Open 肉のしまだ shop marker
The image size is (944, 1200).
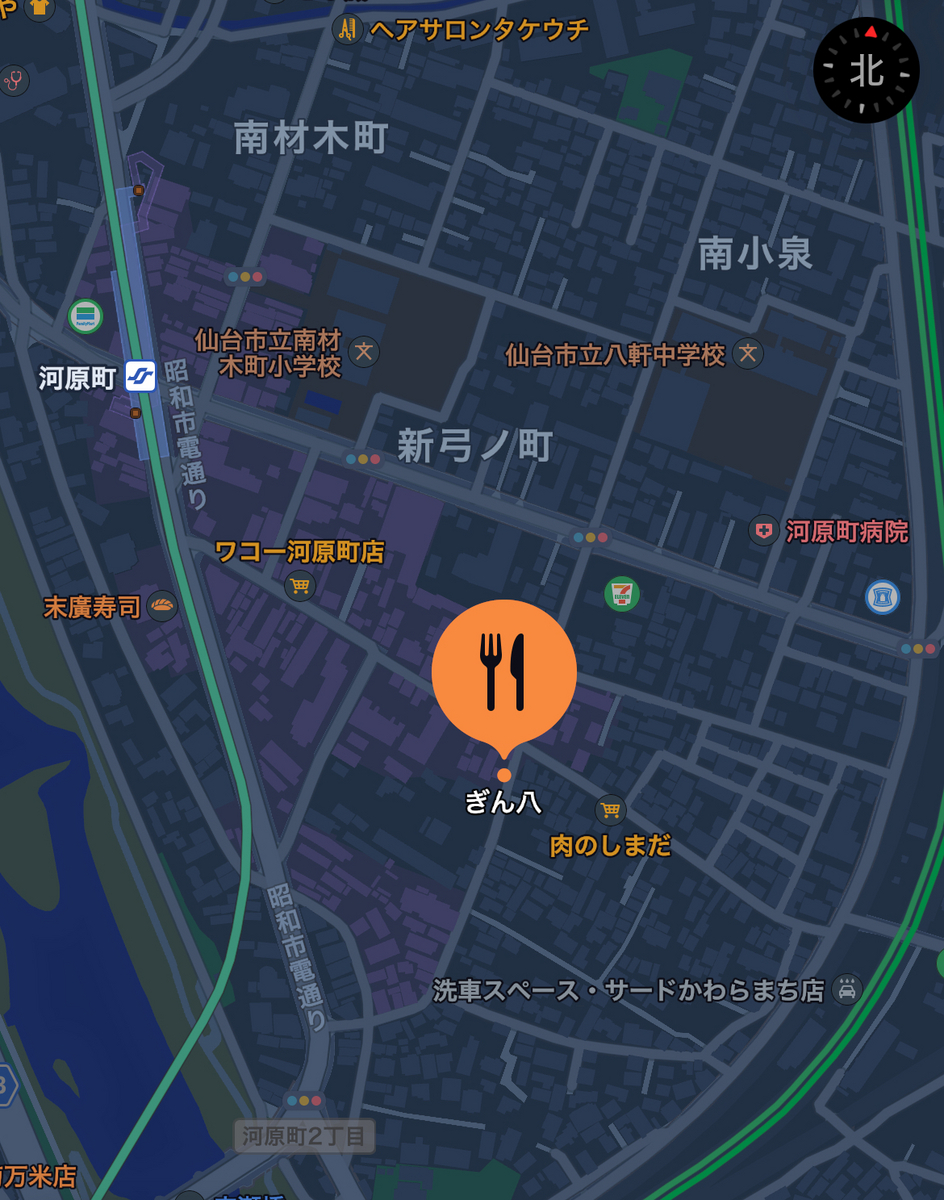(x=610, y=810)
